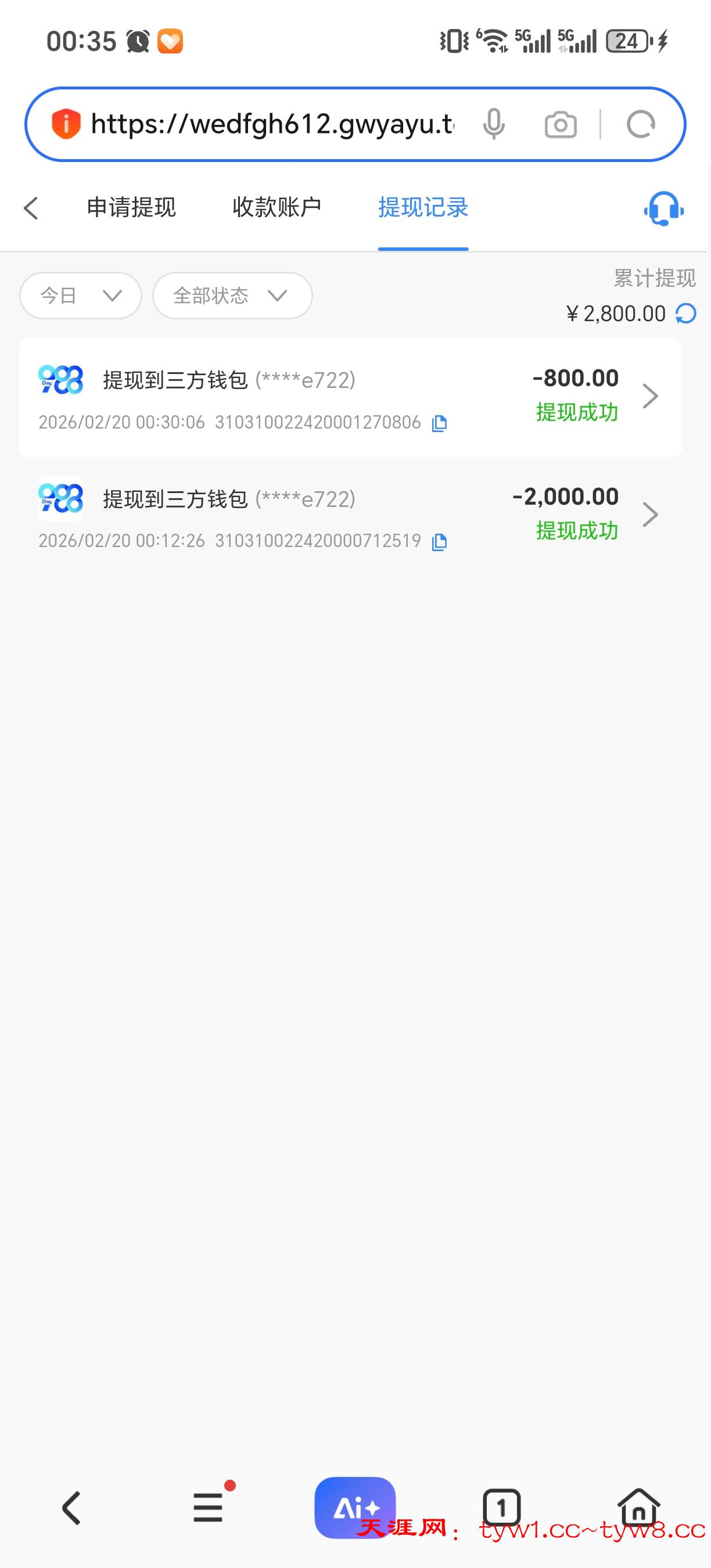This screenshot has height=1568, width=711.
Task: Open customer service via the headset icon
Action: pyautogui.click(x=662, y=208)
